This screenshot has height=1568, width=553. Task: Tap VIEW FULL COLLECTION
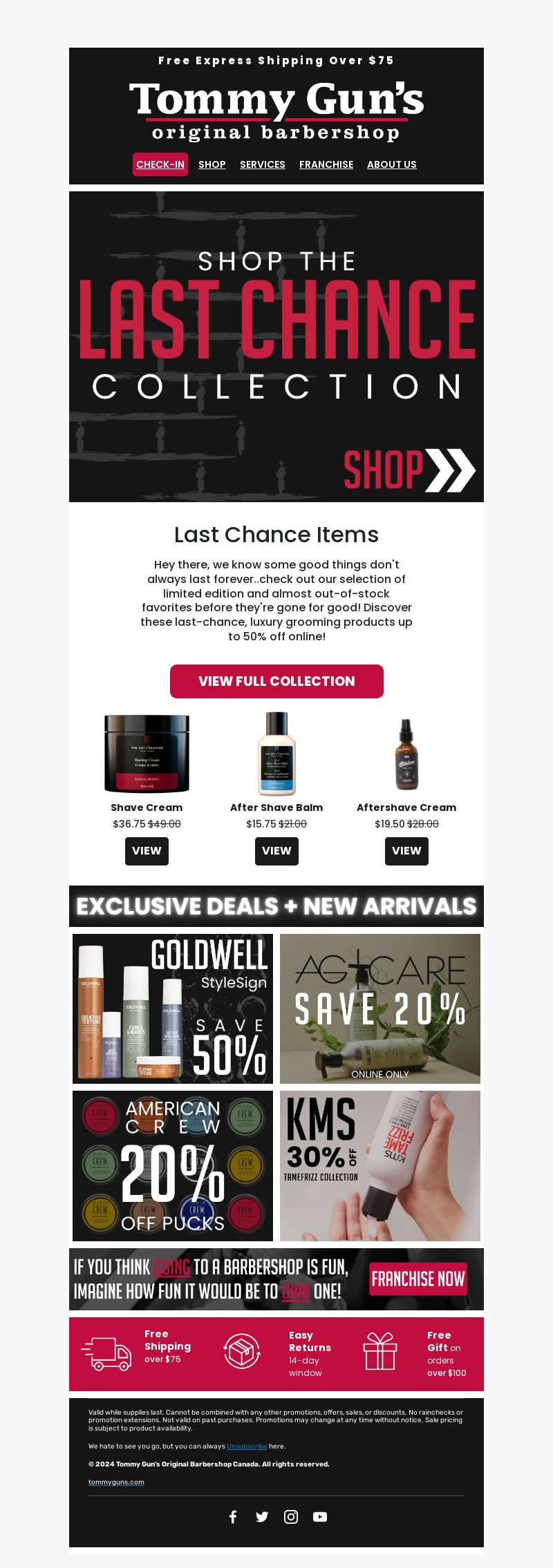[x=276, y=681]
